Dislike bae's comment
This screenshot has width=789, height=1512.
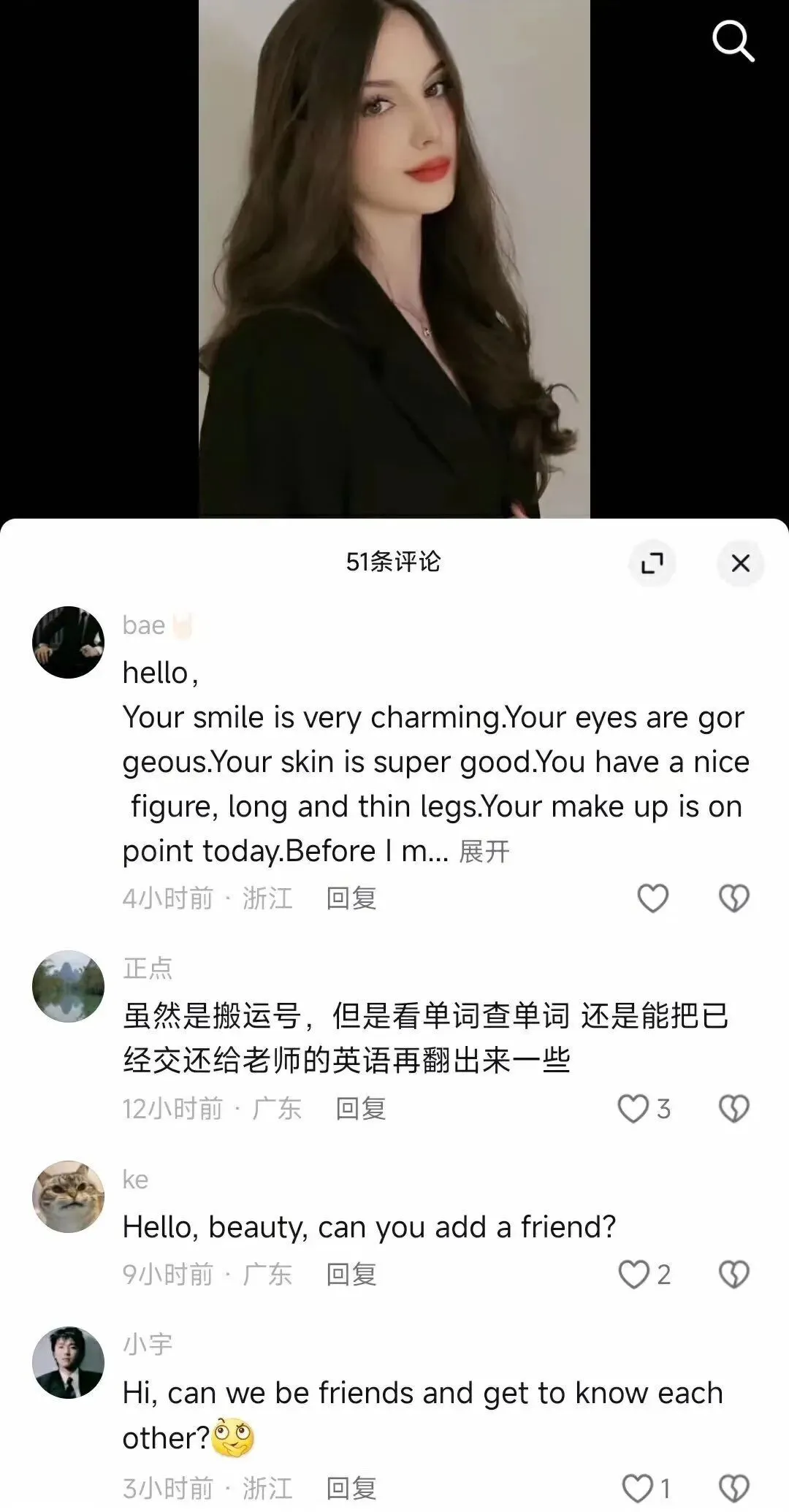[x=733, y=898]
